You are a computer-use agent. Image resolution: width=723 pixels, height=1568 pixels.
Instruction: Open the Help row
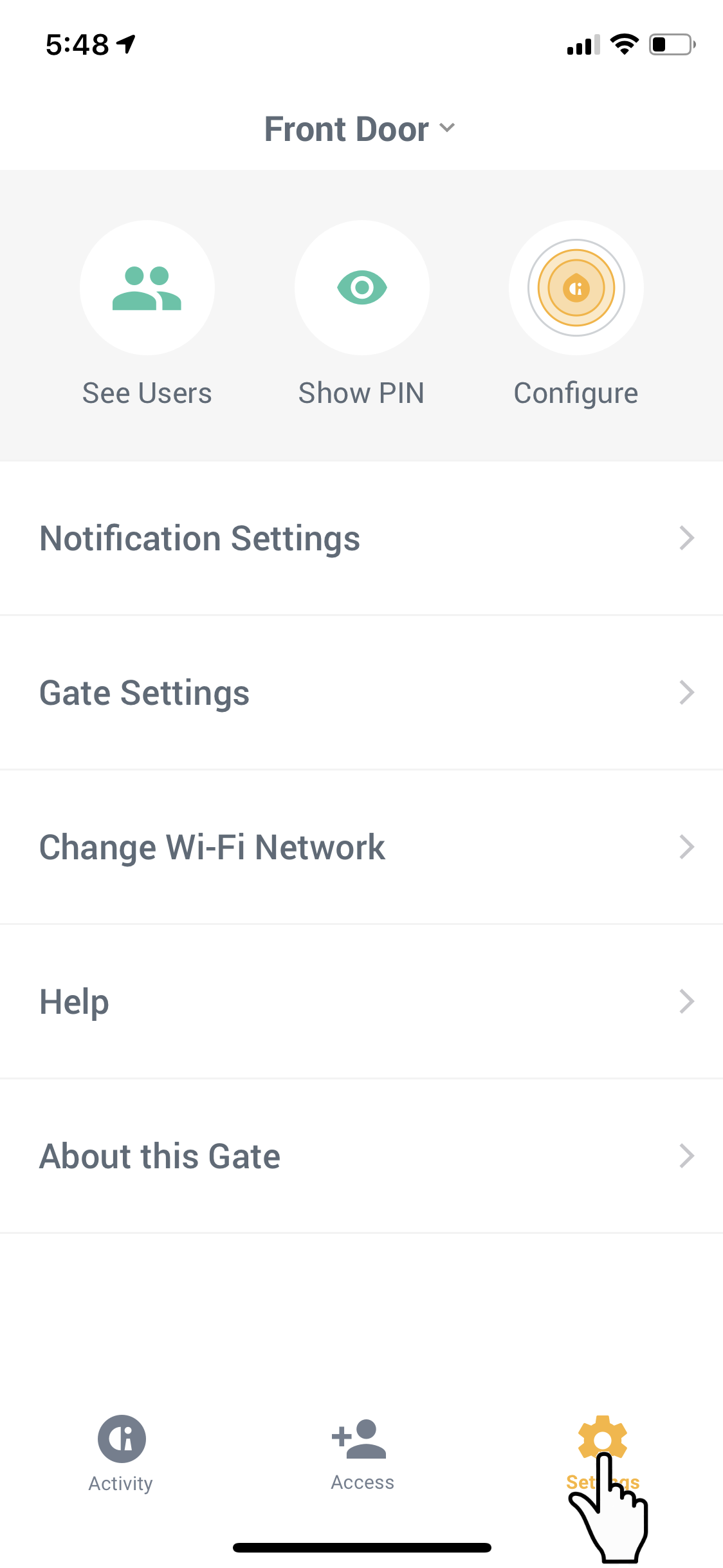tap(361, 1002)
